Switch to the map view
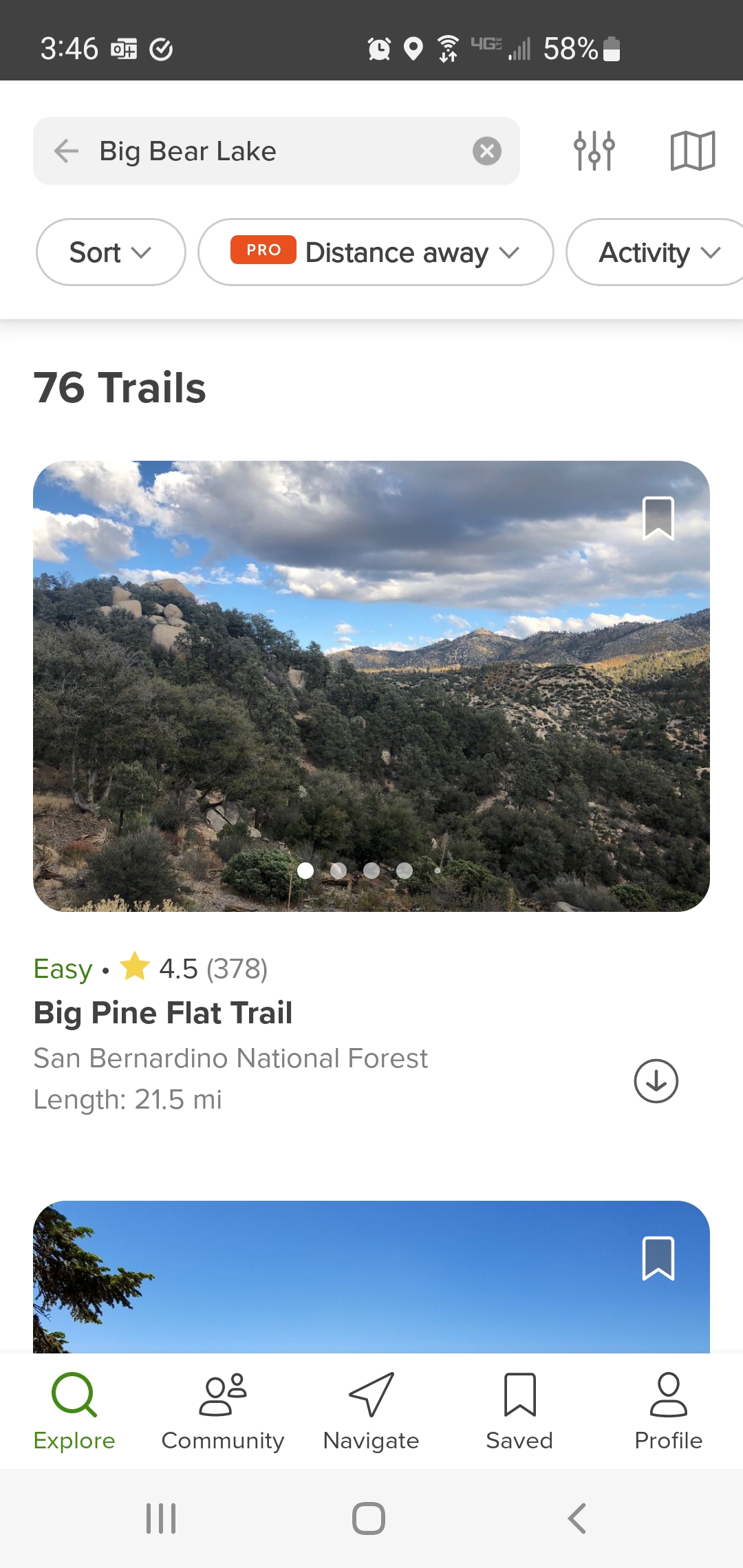Viewport: 743px width, 1568px height. pos(692,151)
